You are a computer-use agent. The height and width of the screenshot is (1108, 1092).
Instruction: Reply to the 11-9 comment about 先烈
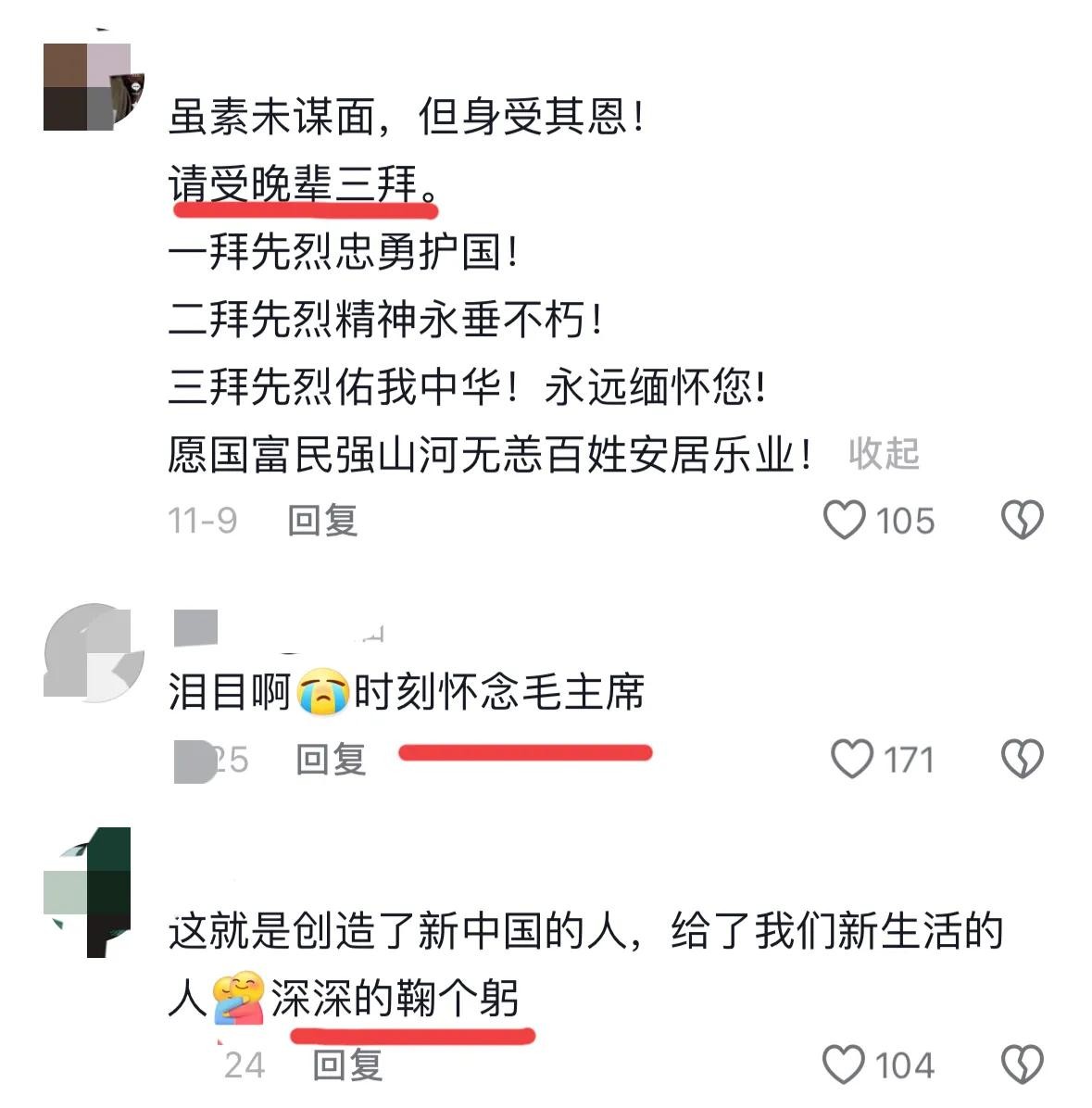321,521
